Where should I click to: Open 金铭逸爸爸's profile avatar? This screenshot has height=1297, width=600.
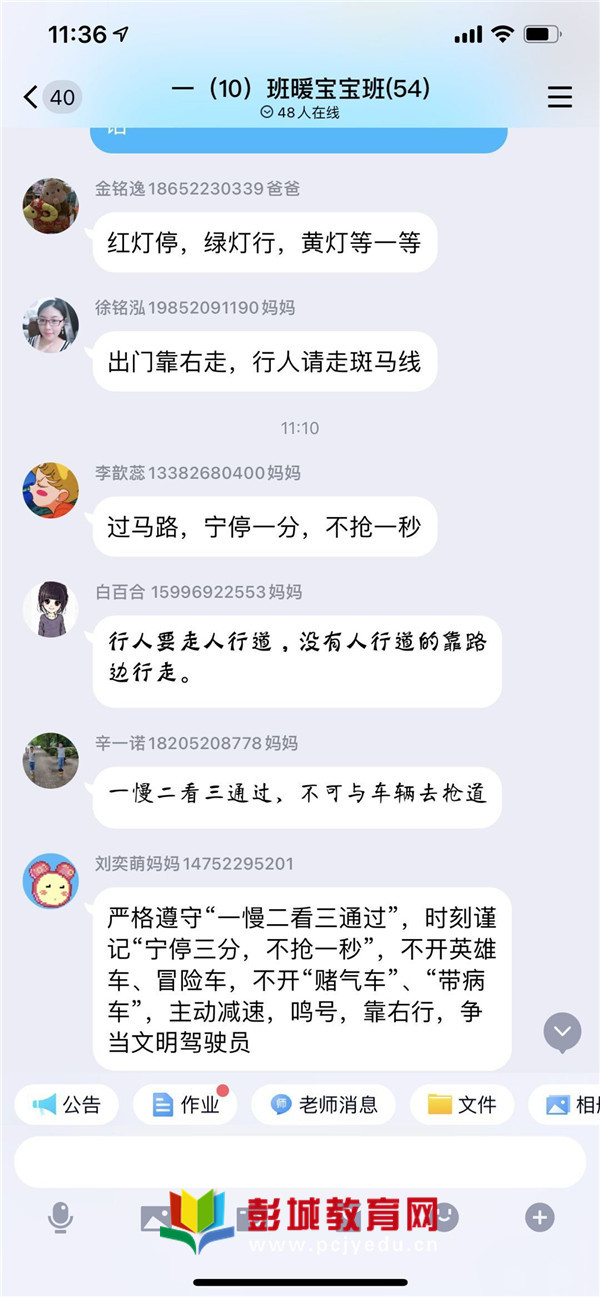[51, 206]
